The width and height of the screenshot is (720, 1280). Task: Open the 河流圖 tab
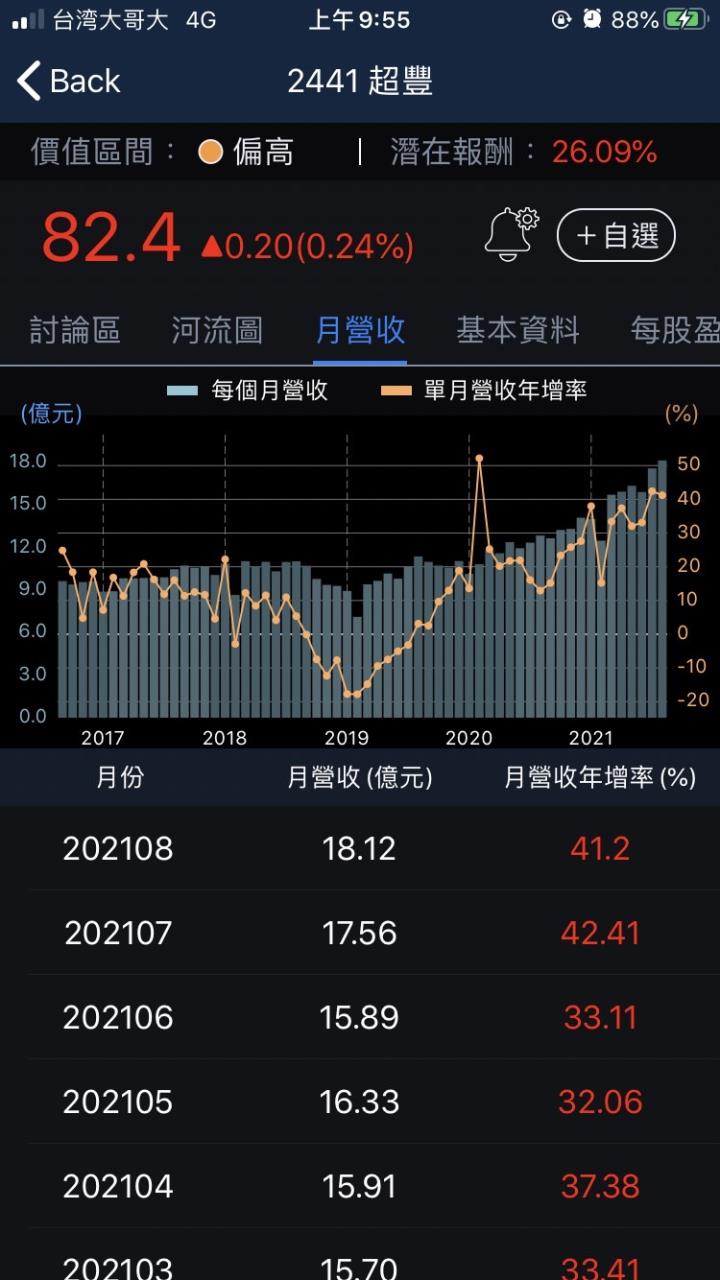[x=217, y=330]
